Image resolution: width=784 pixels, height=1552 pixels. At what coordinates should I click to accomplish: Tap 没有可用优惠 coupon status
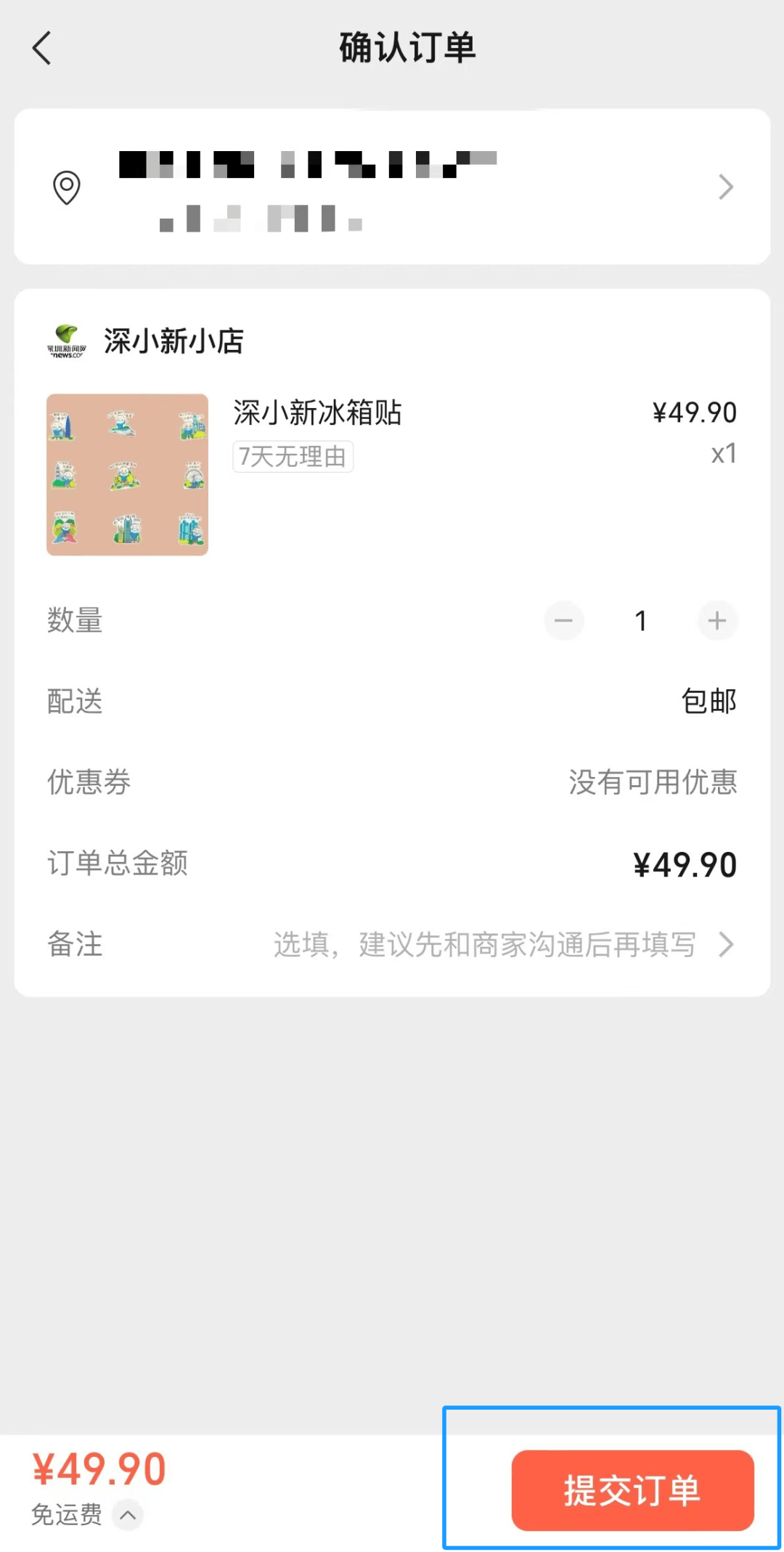click(x=653, y=783)
